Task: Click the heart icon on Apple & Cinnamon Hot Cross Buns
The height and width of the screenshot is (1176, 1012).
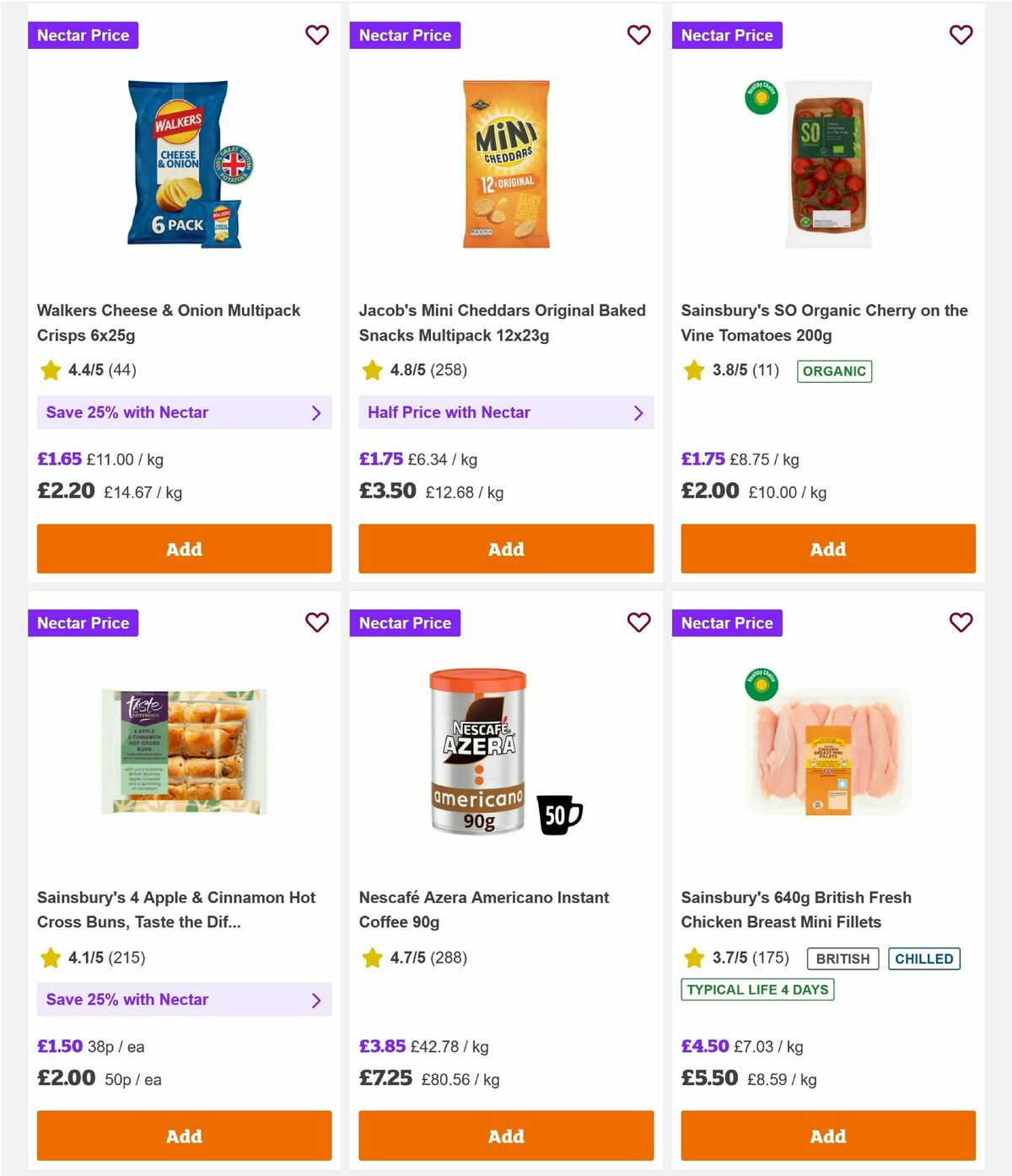Action: [317, 623]
